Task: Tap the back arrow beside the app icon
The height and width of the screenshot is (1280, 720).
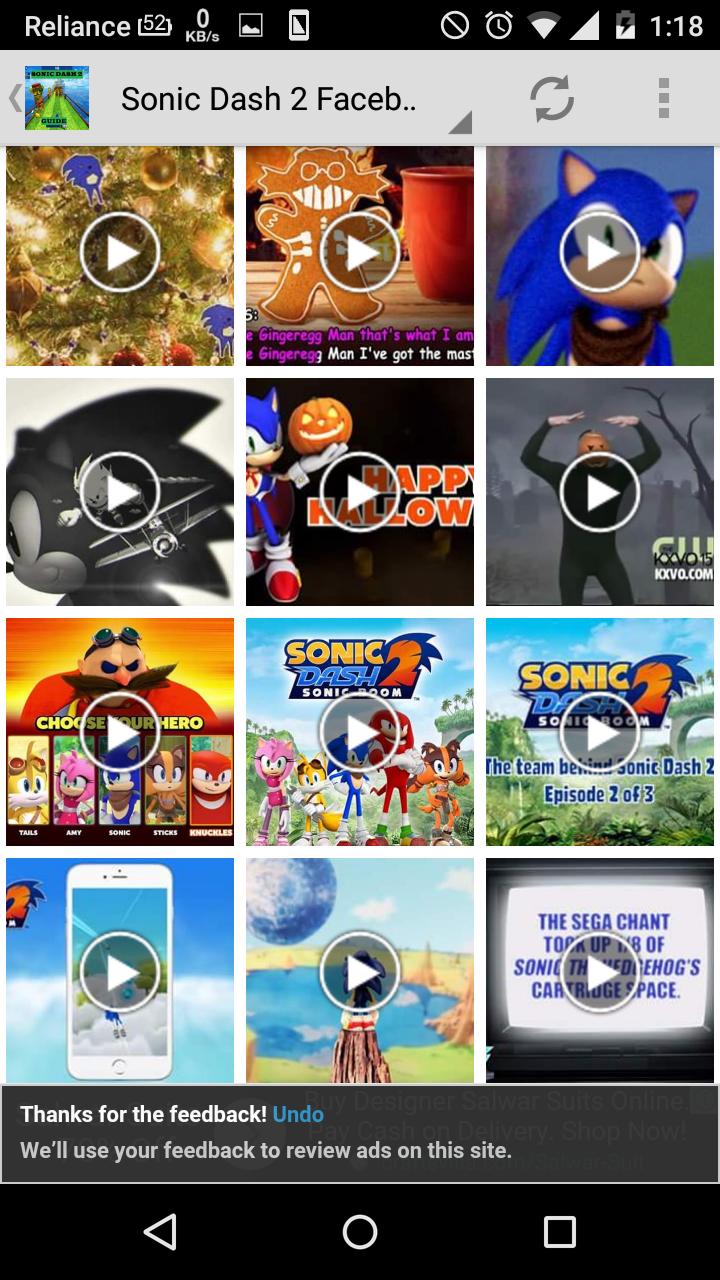Action: pyautogui.click(x=11, y=98)
